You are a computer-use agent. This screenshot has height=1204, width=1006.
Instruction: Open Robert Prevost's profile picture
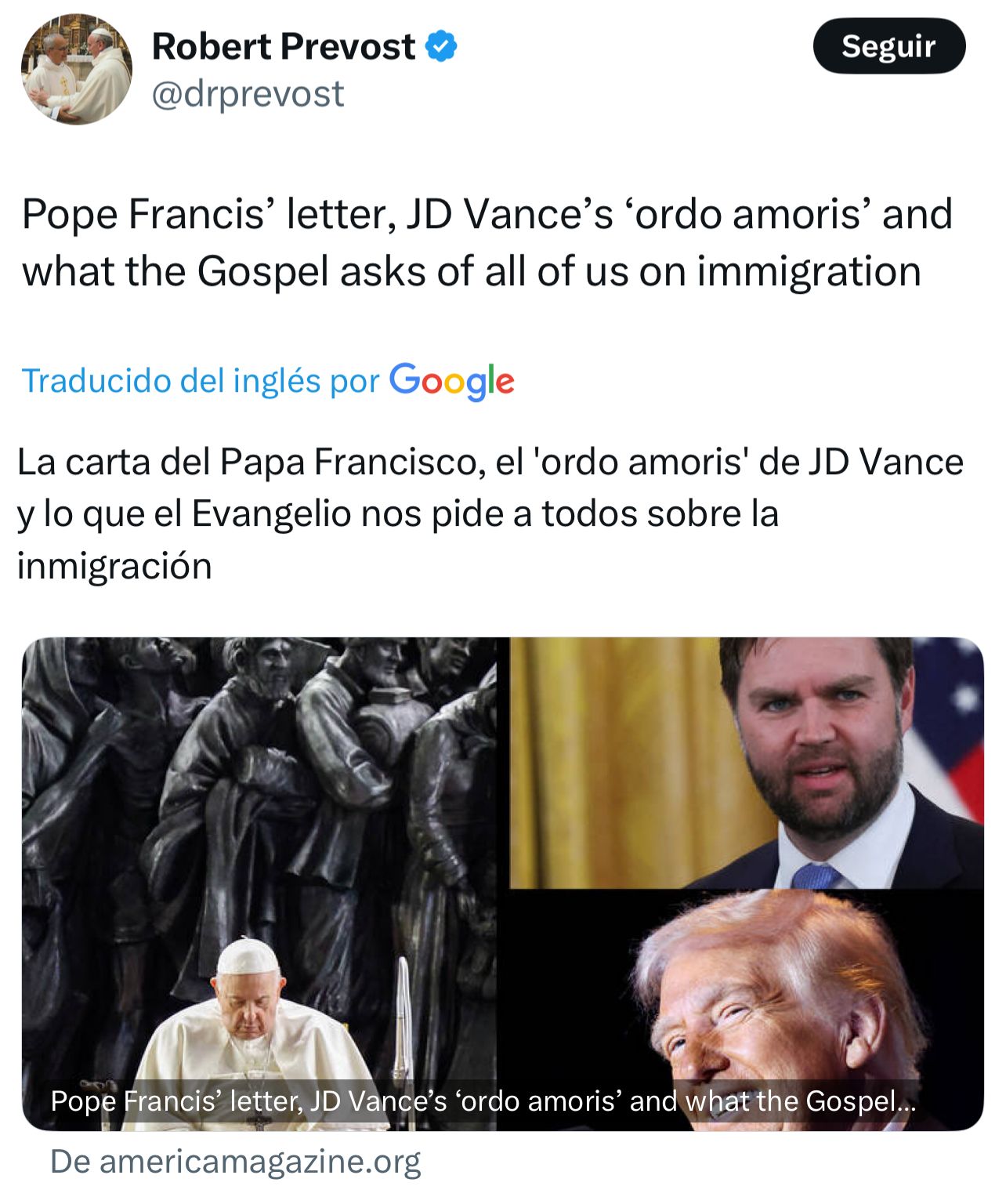77,69
